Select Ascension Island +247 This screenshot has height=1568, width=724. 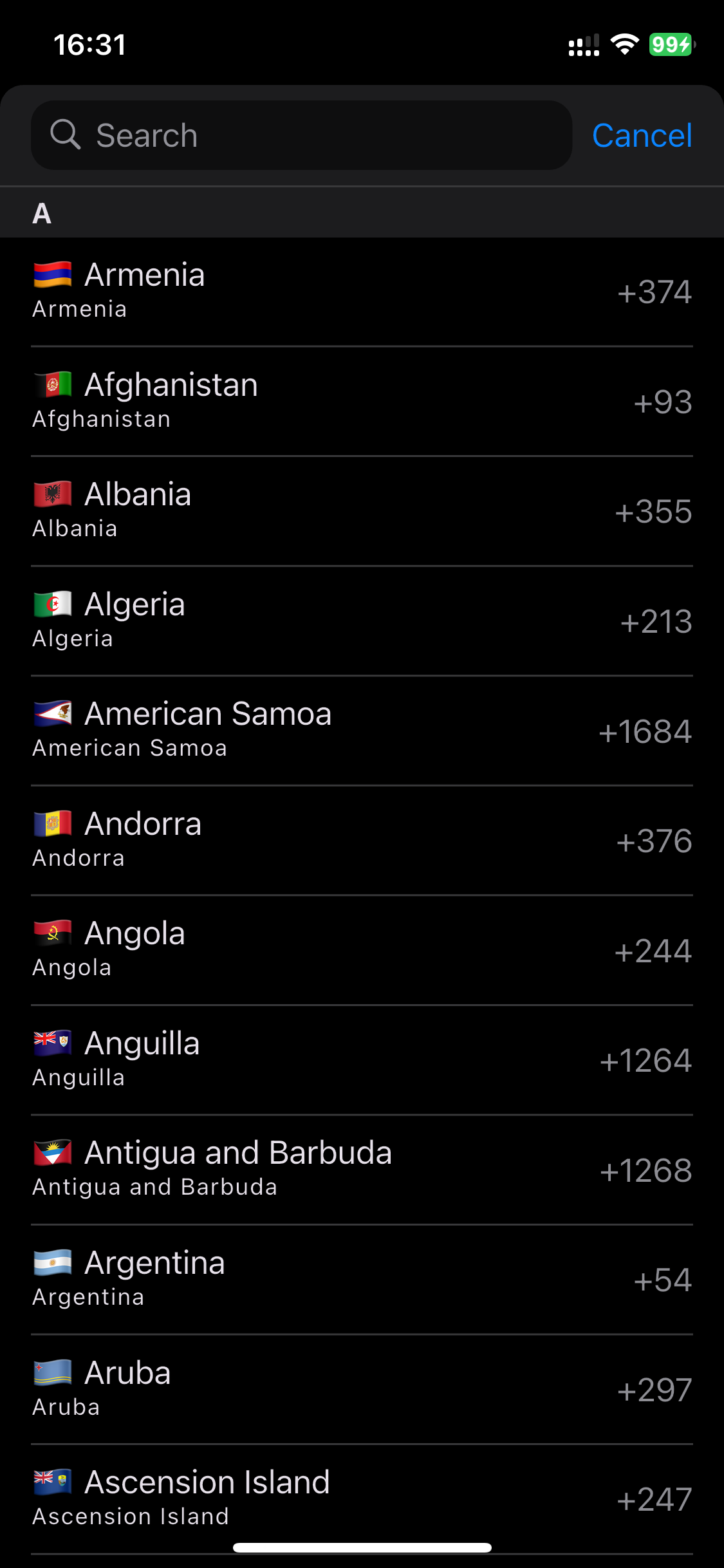click(x=362, y=1498)
